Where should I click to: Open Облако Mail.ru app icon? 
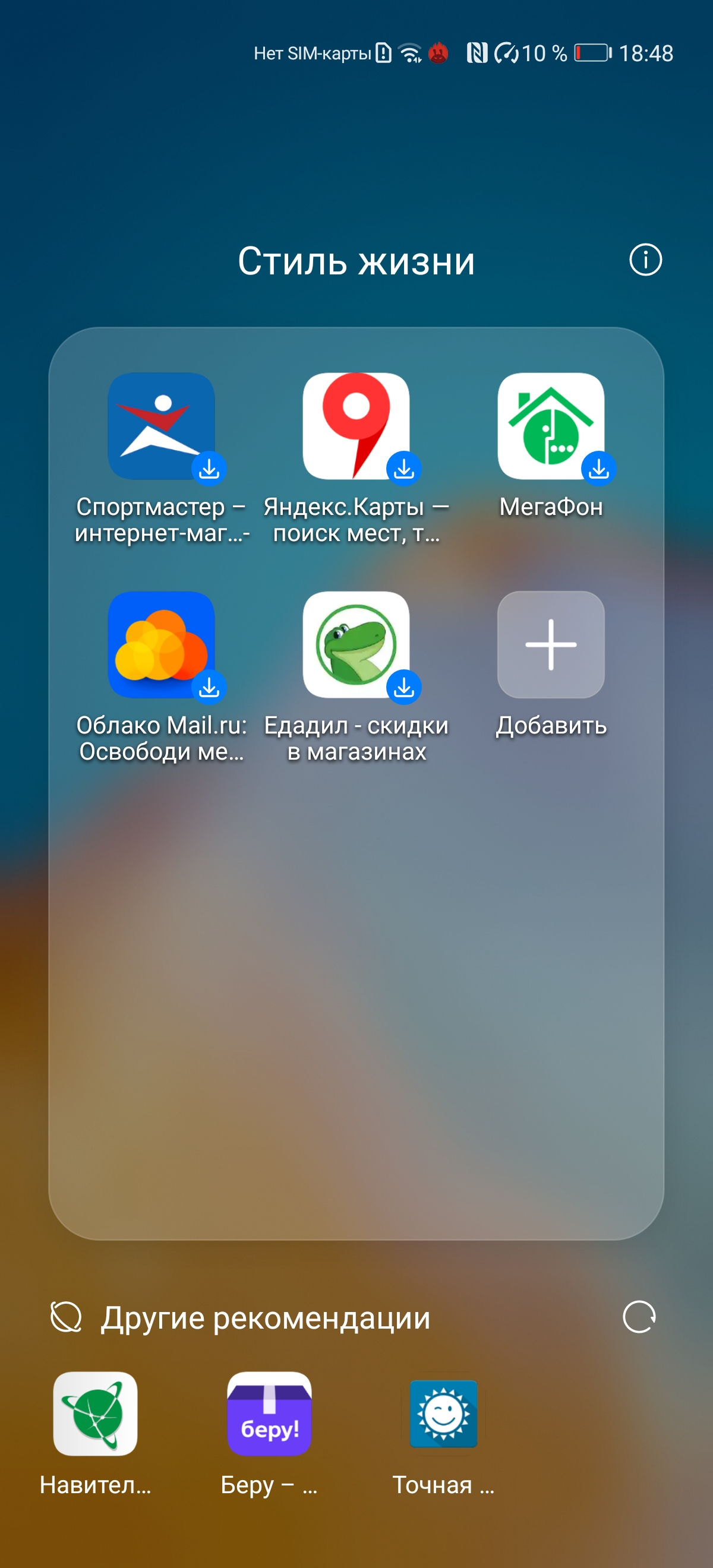coord(162,644)
